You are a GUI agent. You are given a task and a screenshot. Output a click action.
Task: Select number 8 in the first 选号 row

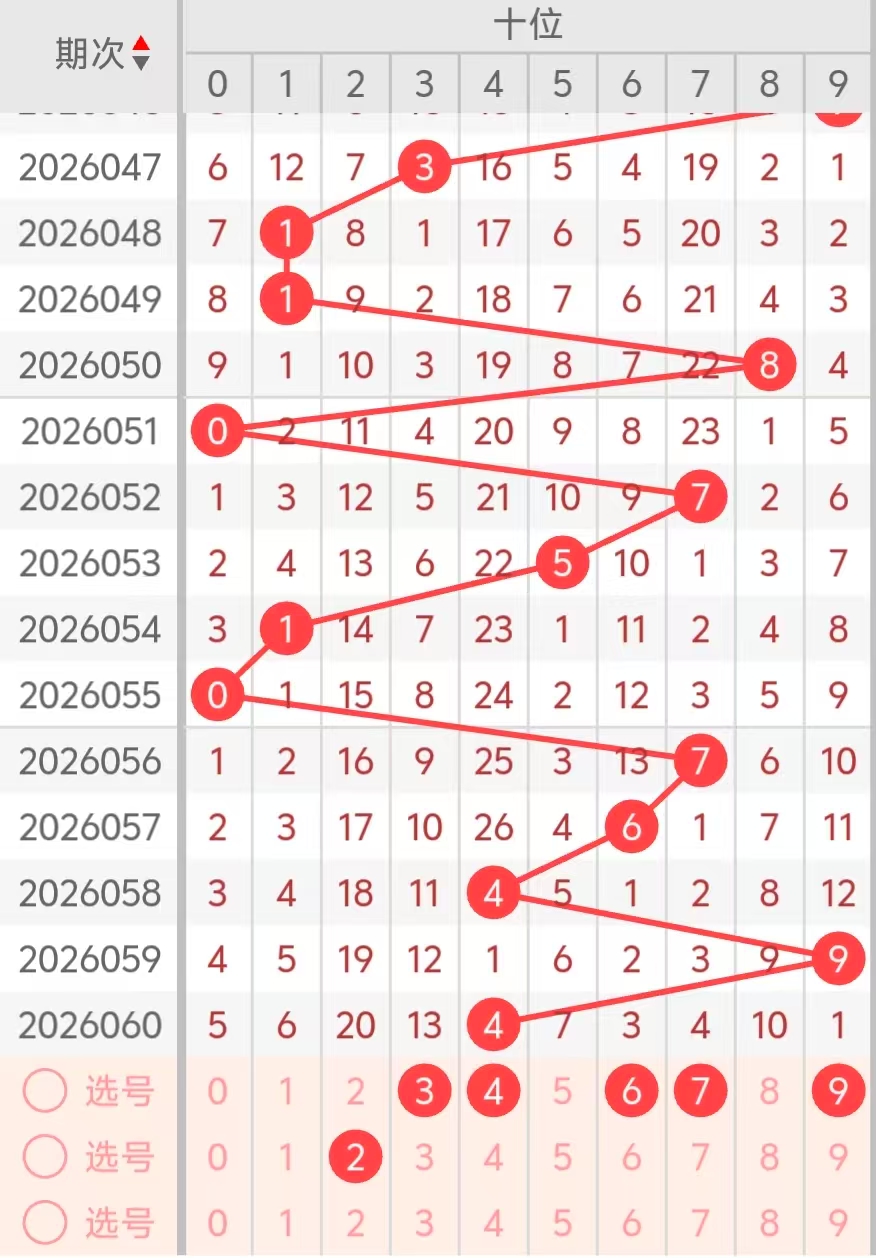(769, 1091)
